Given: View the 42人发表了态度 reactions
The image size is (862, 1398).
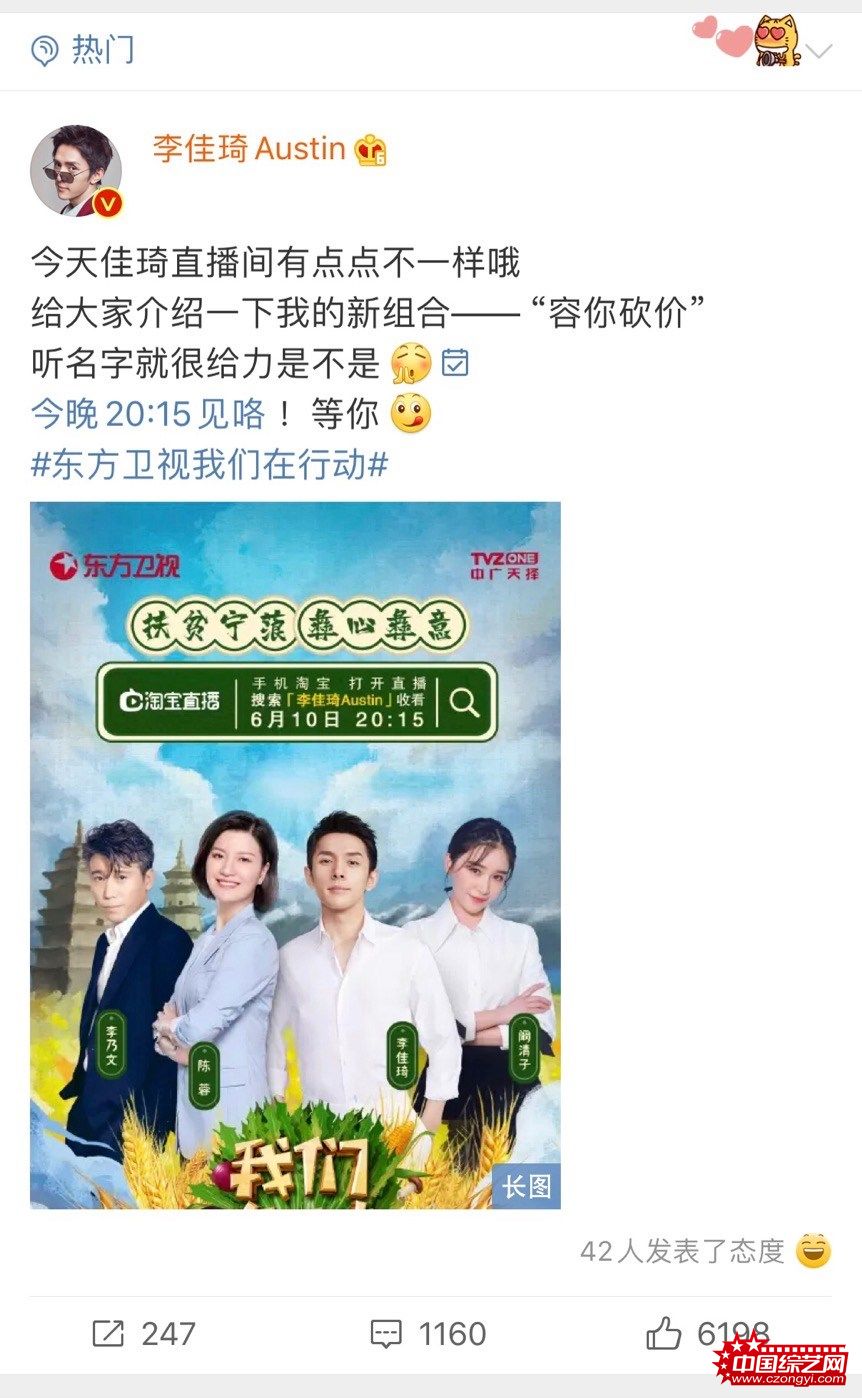Looking at the screenshot, I should pos(683,1250).
